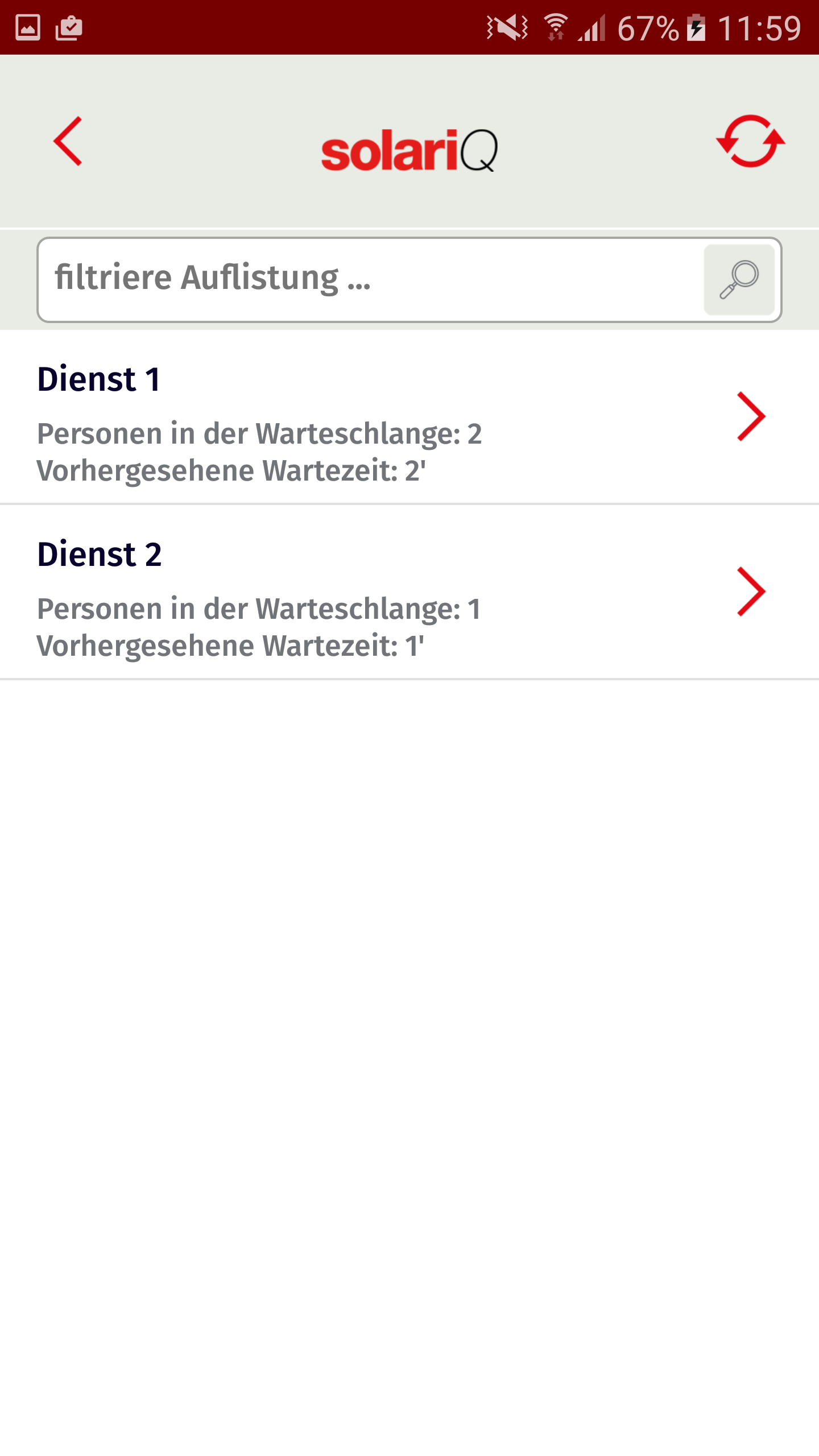Tap the magnifying glass search button
Image resolution: width=819 pixels, height=1456 pixels.
pos(739,279)
